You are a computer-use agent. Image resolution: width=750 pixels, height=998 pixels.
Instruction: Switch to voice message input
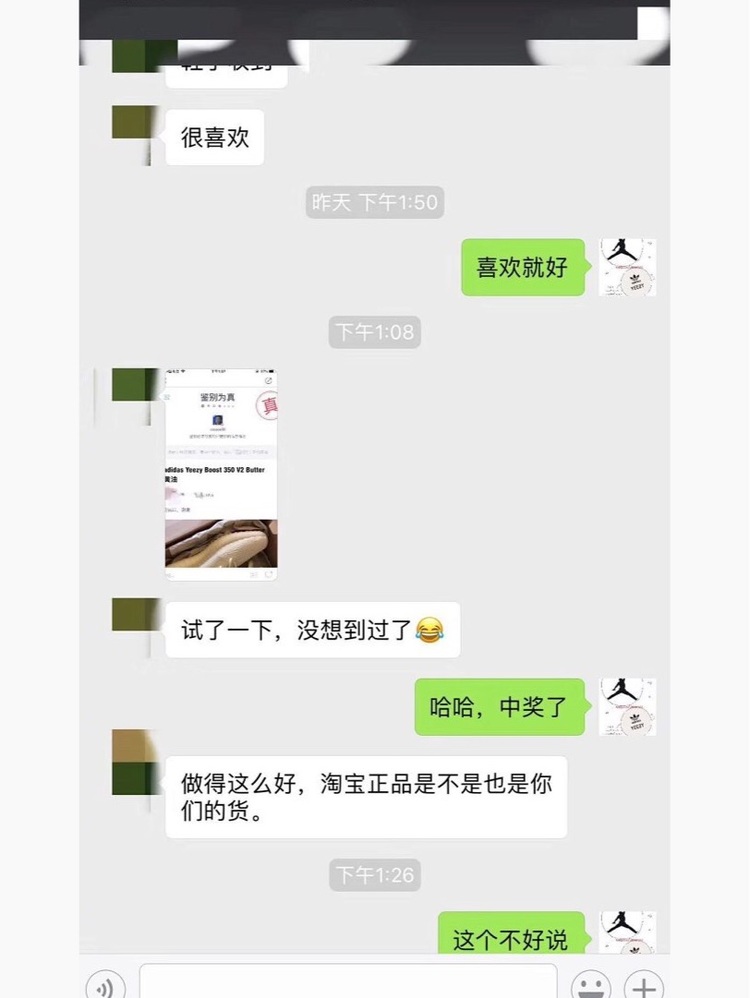[105, 985]
